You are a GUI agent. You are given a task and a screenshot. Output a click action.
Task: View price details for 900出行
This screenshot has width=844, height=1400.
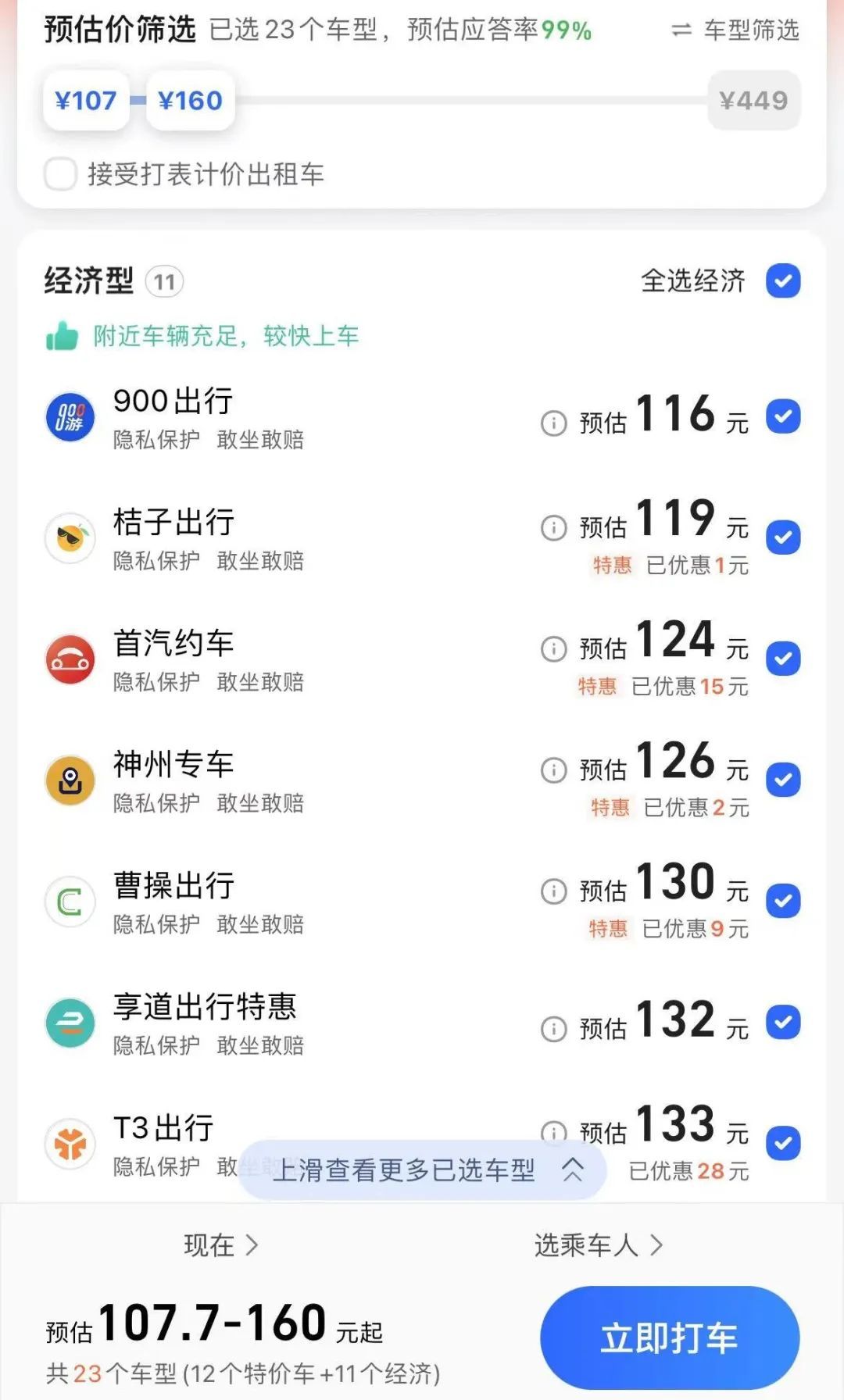click(553, 423)
